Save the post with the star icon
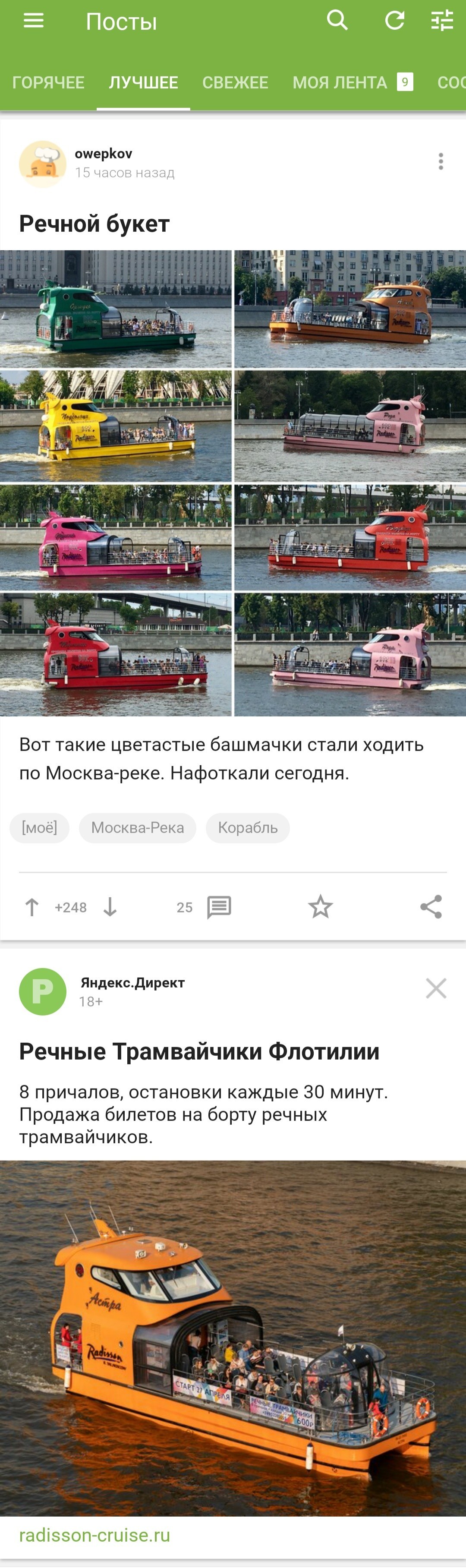 click(x=321, y=907)
